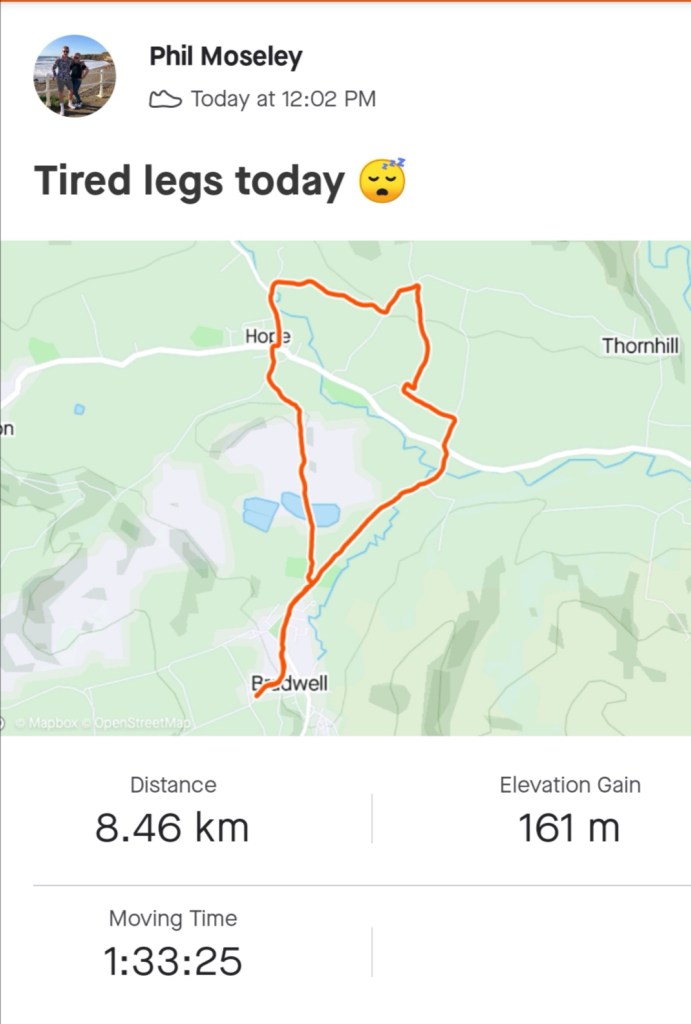Open the route map of the activity
The height and width of the screenshot is (1024, 691).
(x=345, y=488)
